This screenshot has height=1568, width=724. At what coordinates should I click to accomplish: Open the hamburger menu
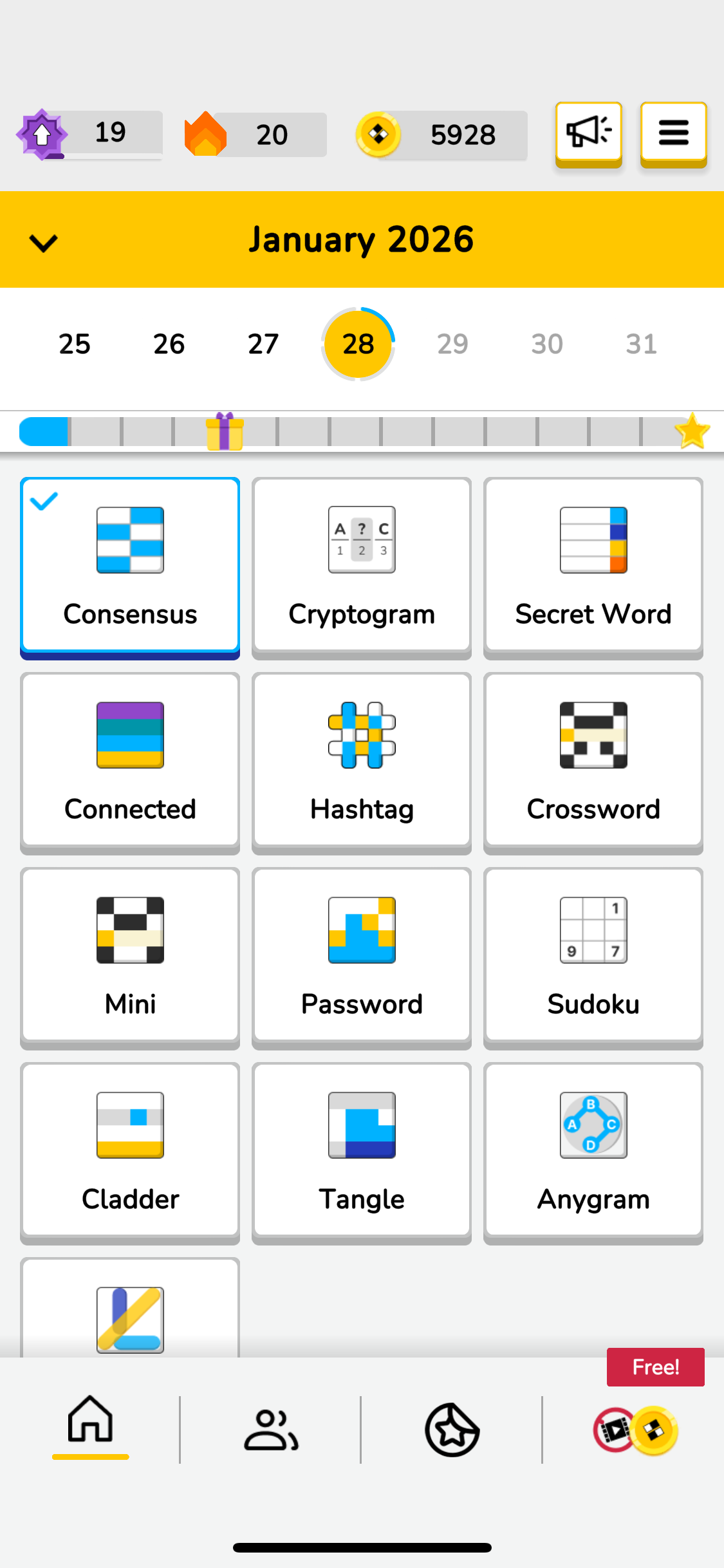673,133
